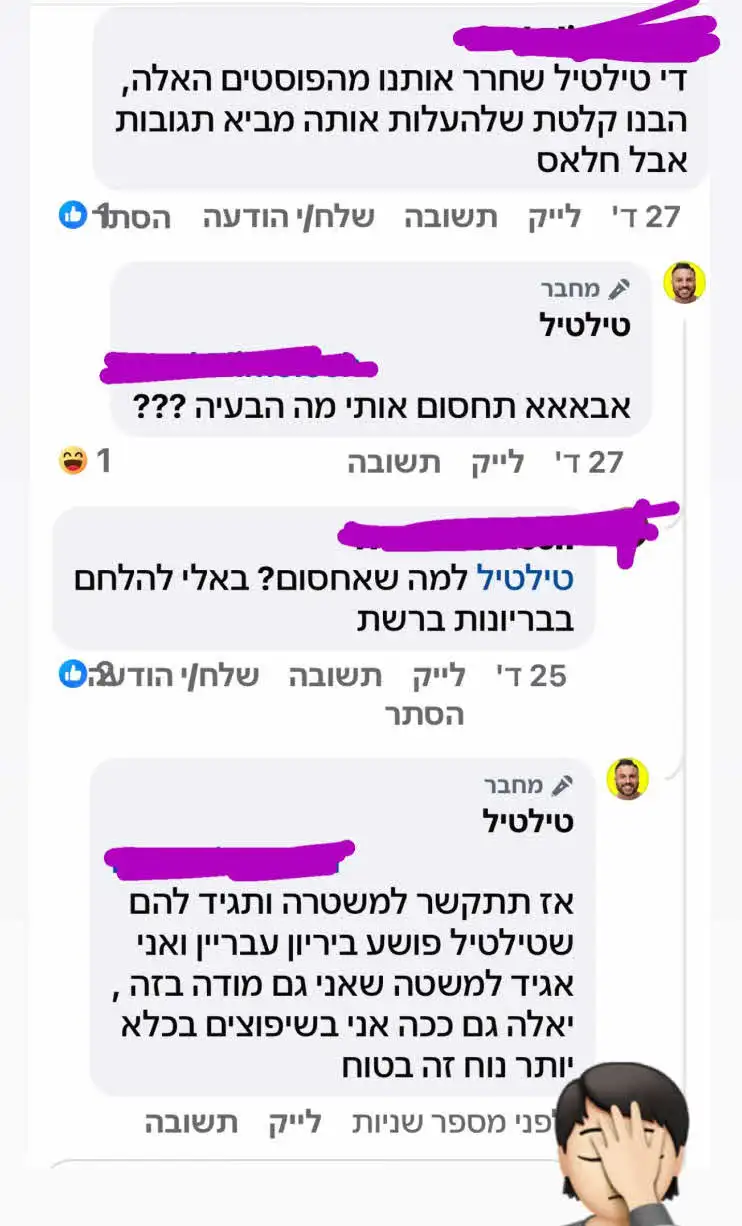Open טילטיל's avatar beside 'אז תתקשר למשטרה'
The image size is (742, 1226).
pyautogui.click(x=628, y=779)
